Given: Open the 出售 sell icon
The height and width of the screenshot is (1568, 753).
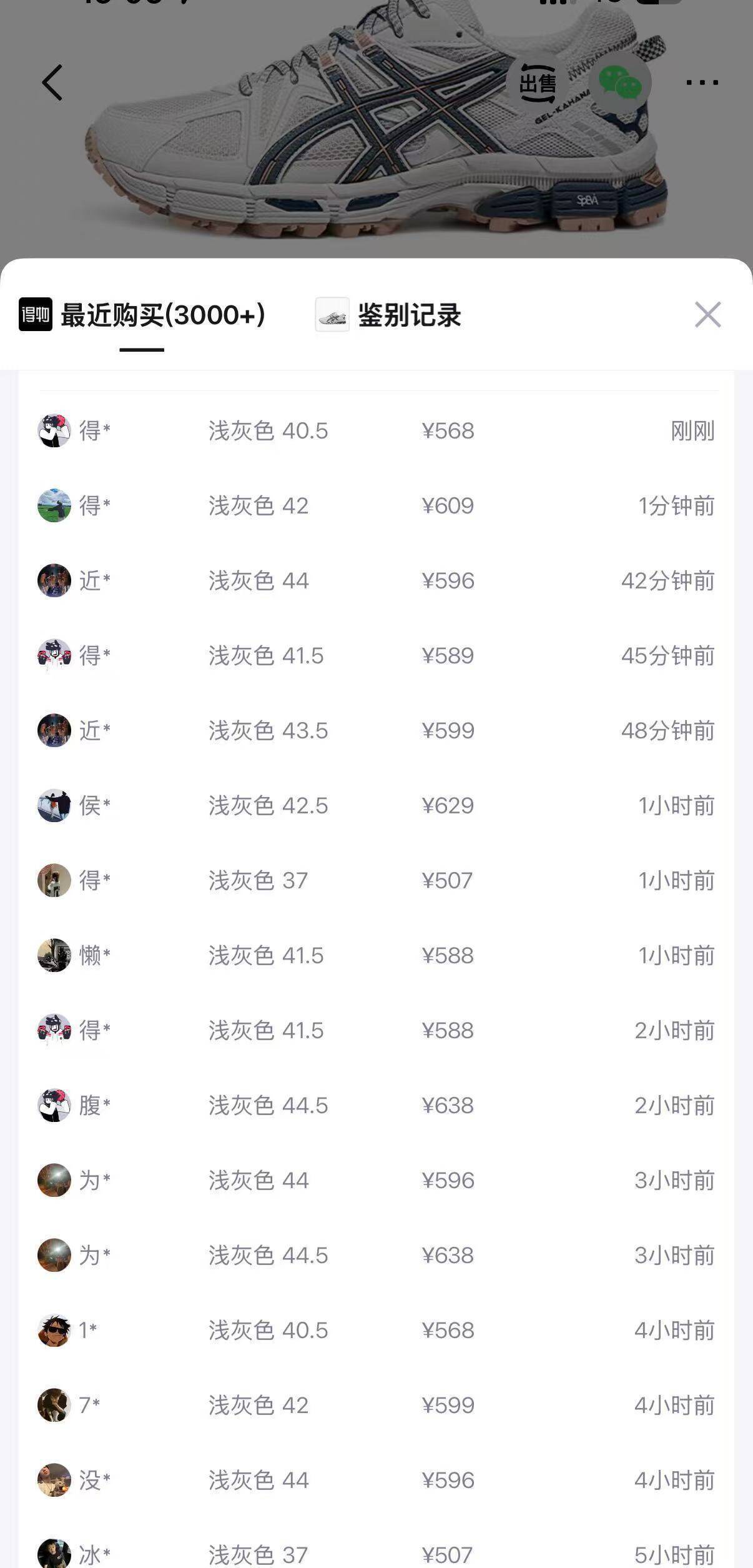Looking at the screenshot, I should 538,83.
